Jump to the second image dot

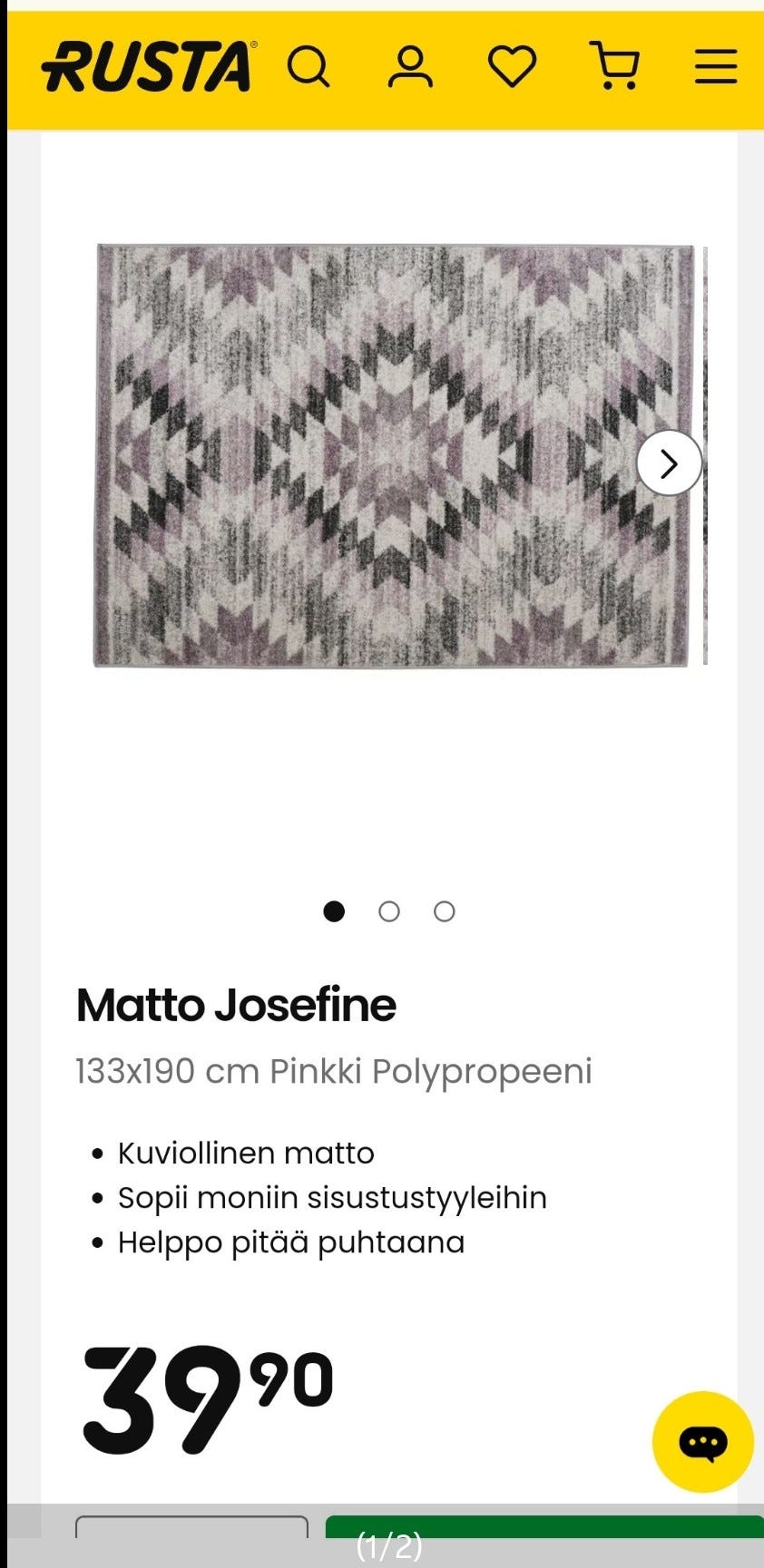(x=389, y=911)
